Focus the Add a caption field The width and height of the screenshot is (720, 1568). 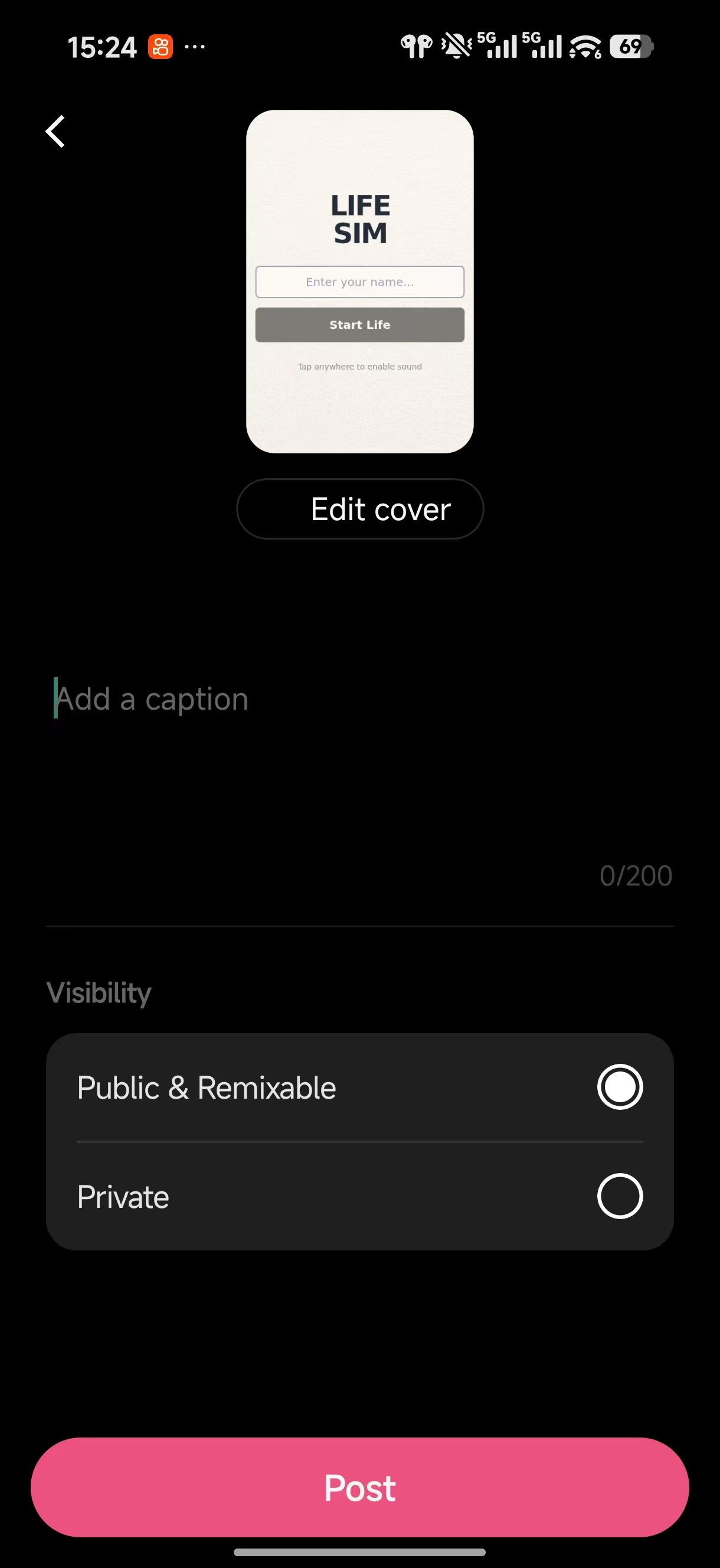click(359, 700)
